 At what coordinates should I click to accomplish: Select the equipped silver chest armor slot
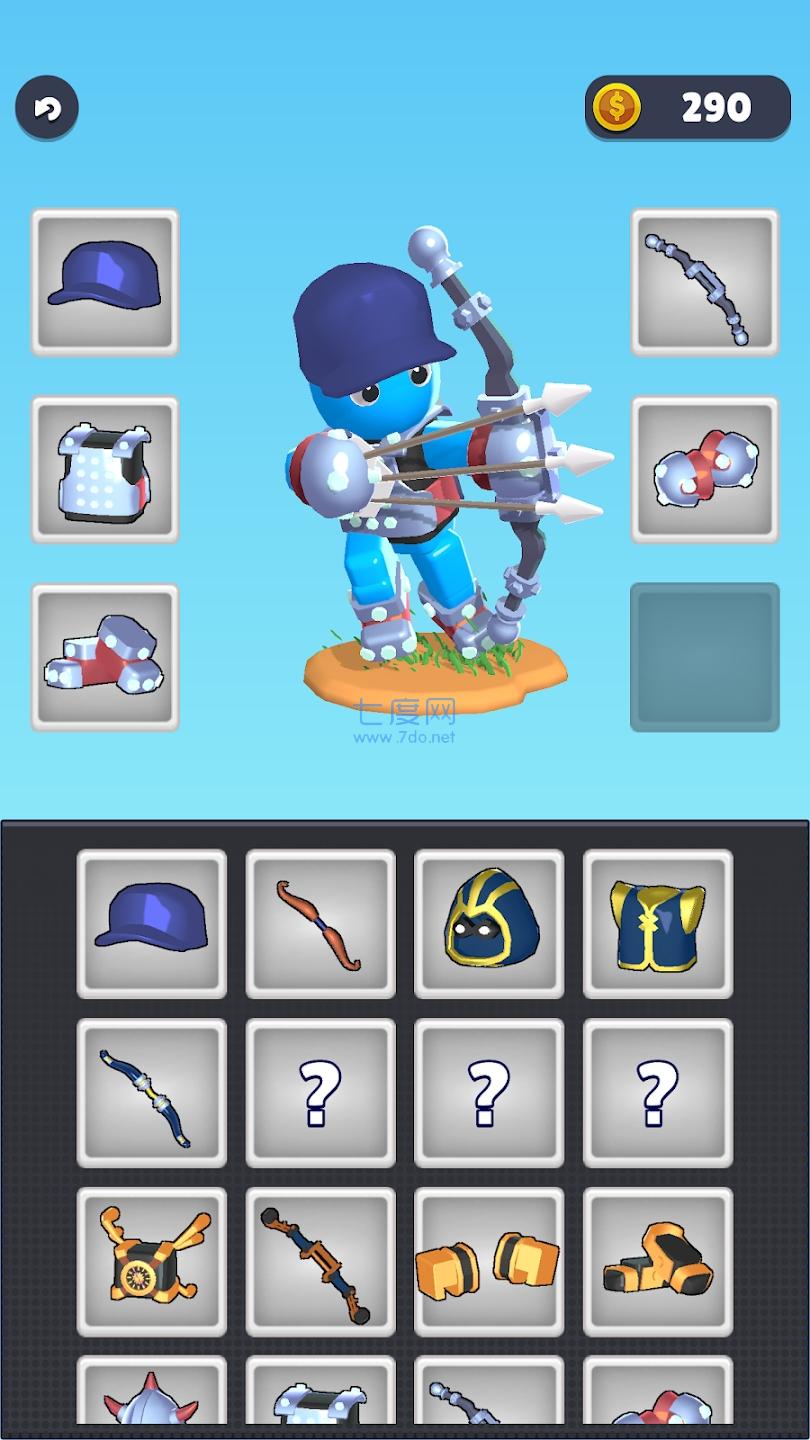tap(105, 470)
